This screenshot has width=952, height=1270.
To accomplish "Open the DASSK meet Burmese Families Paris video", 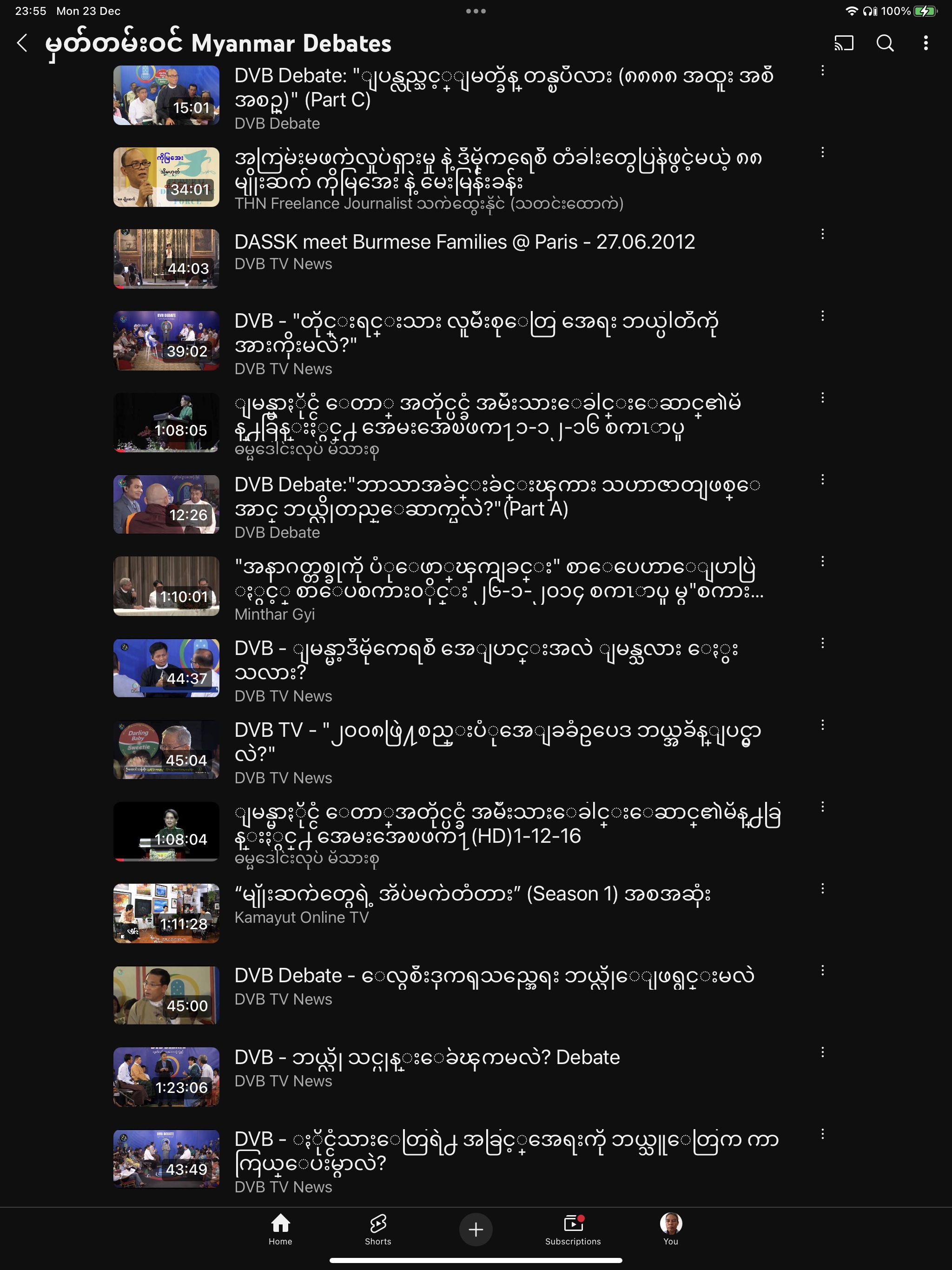I will point(464,242).
